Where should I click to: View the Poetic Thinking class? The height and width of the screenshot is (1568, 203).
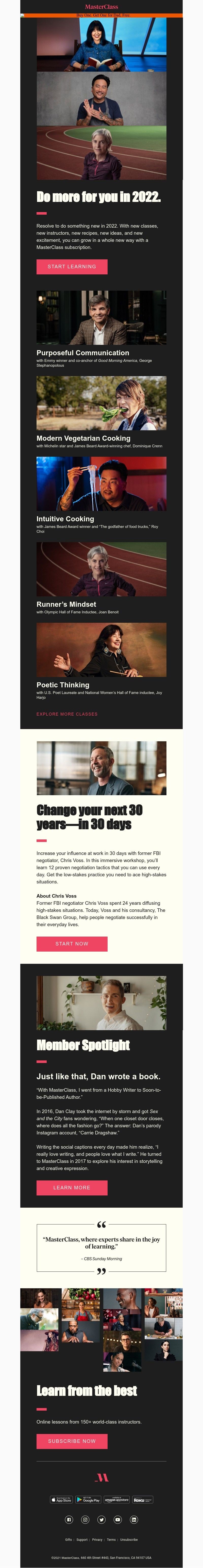(x=63, y=685)
